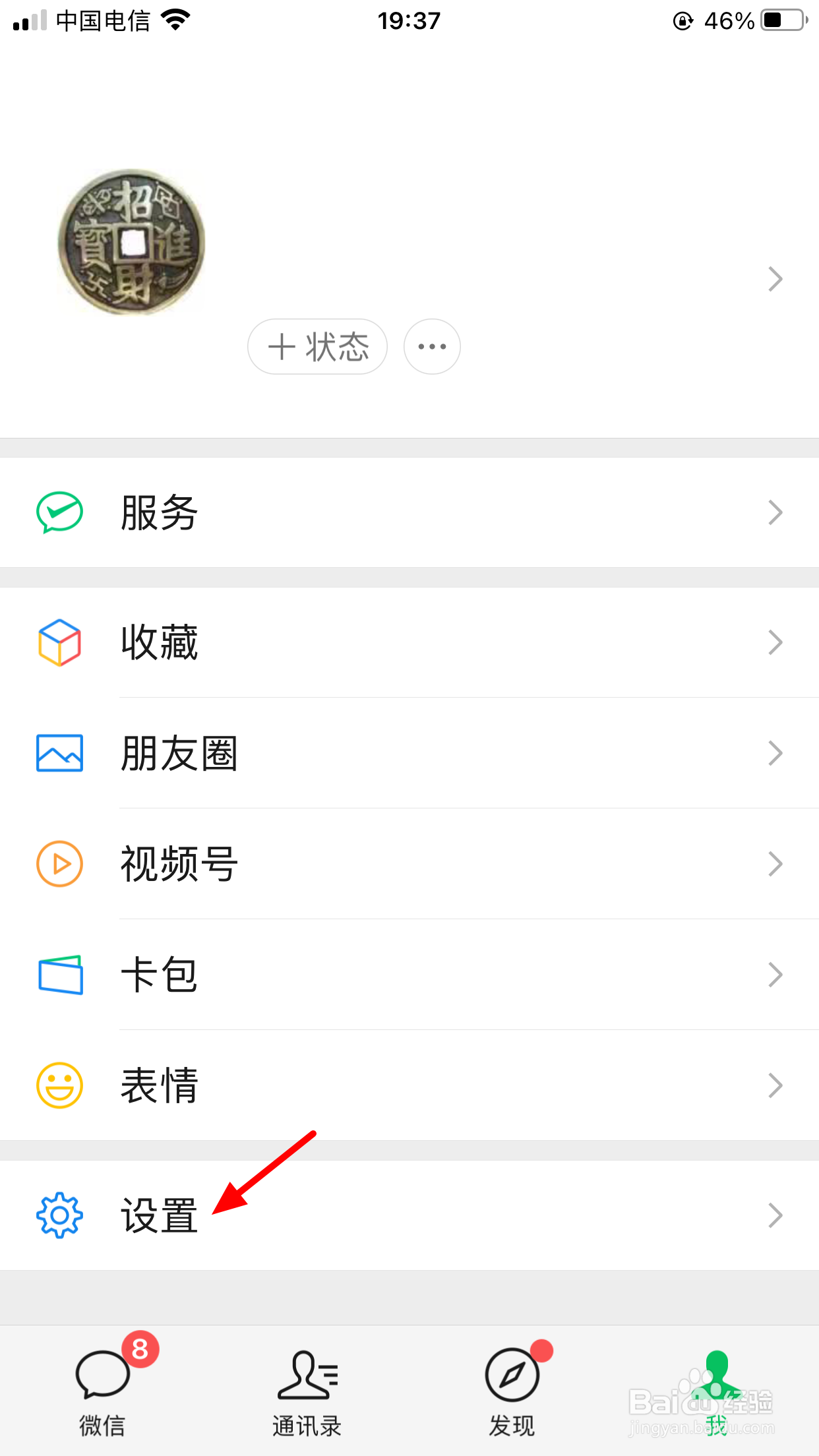Screen dimensions: 819x1456
Task: Open 表情 (Stickers)
Action: click(409, 1085)
